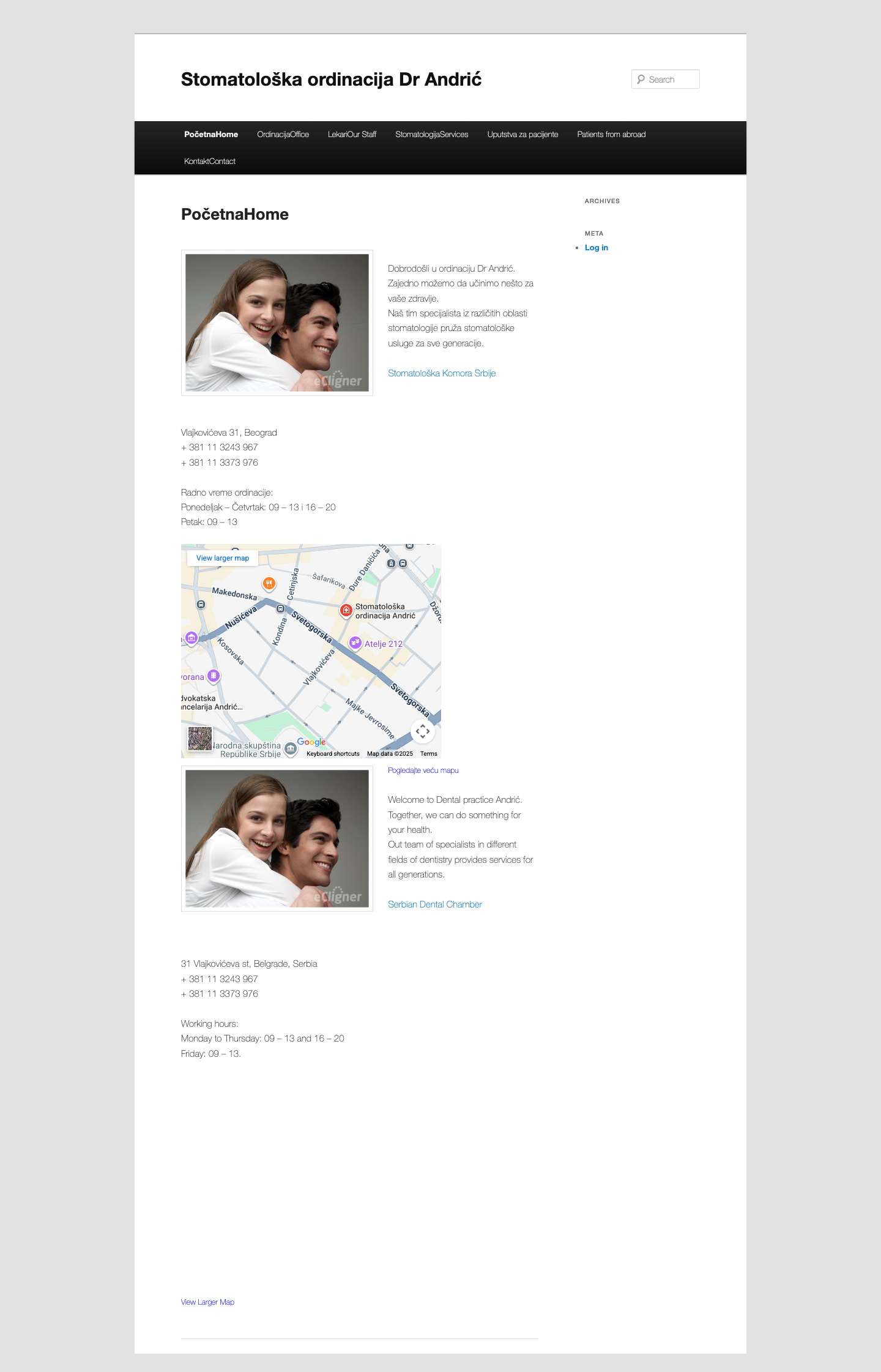Screen dimensions: 881x1372
Task: Open Uputstva za pacijente page
Action: click(522, 135)
